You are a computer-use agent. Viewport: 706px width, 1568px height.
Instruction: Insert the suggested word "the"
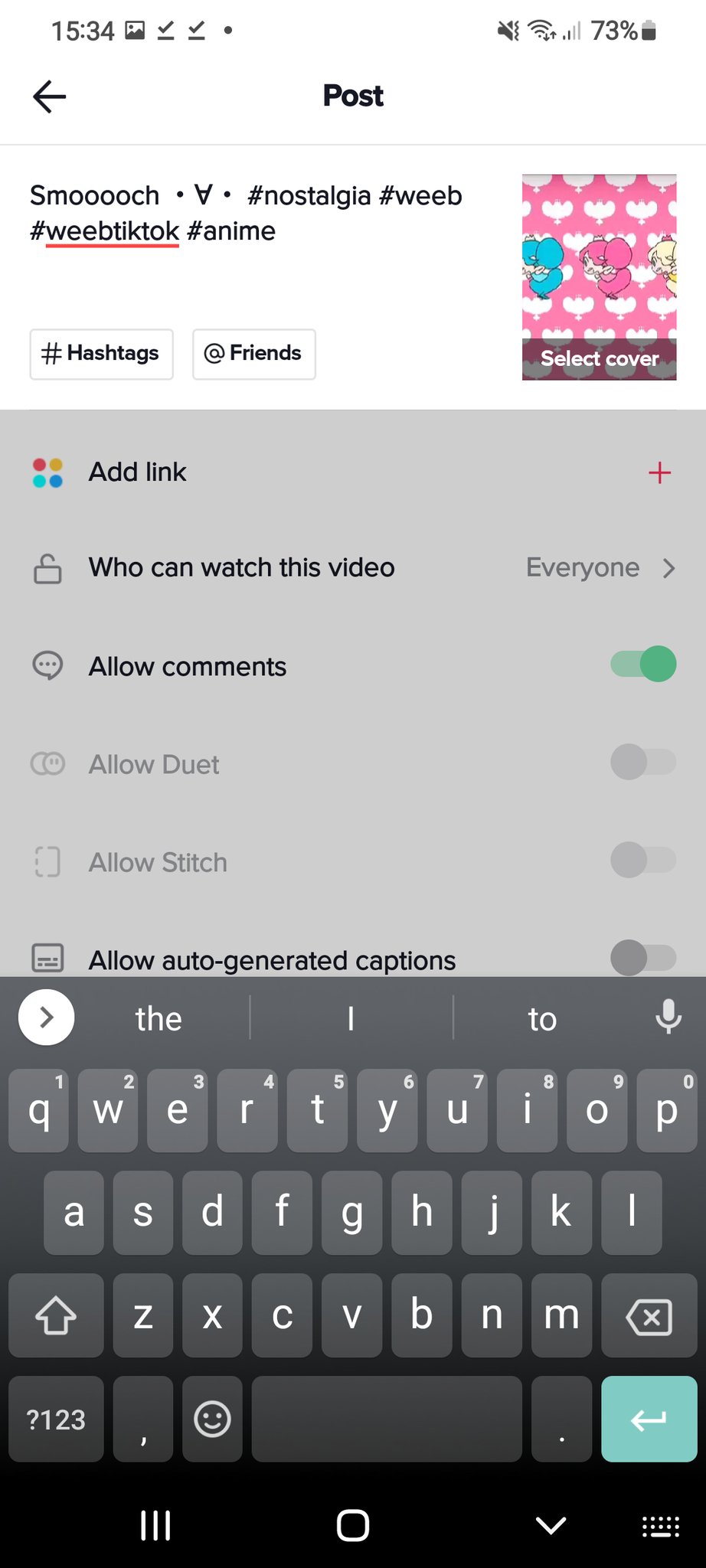click(x=159, y=1019)
